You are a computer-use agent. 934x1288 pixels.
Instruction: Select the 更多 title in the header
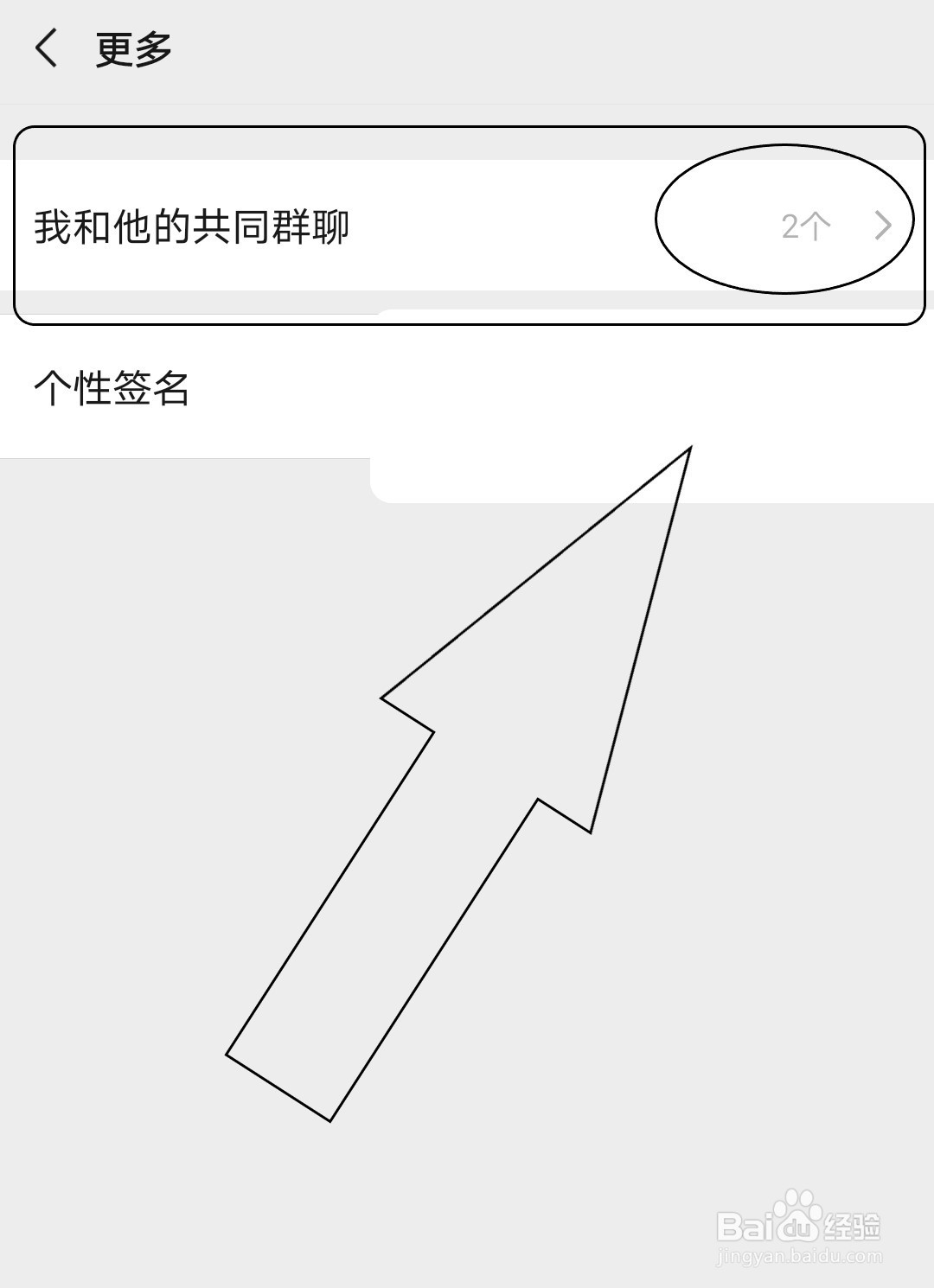[131, 48]
